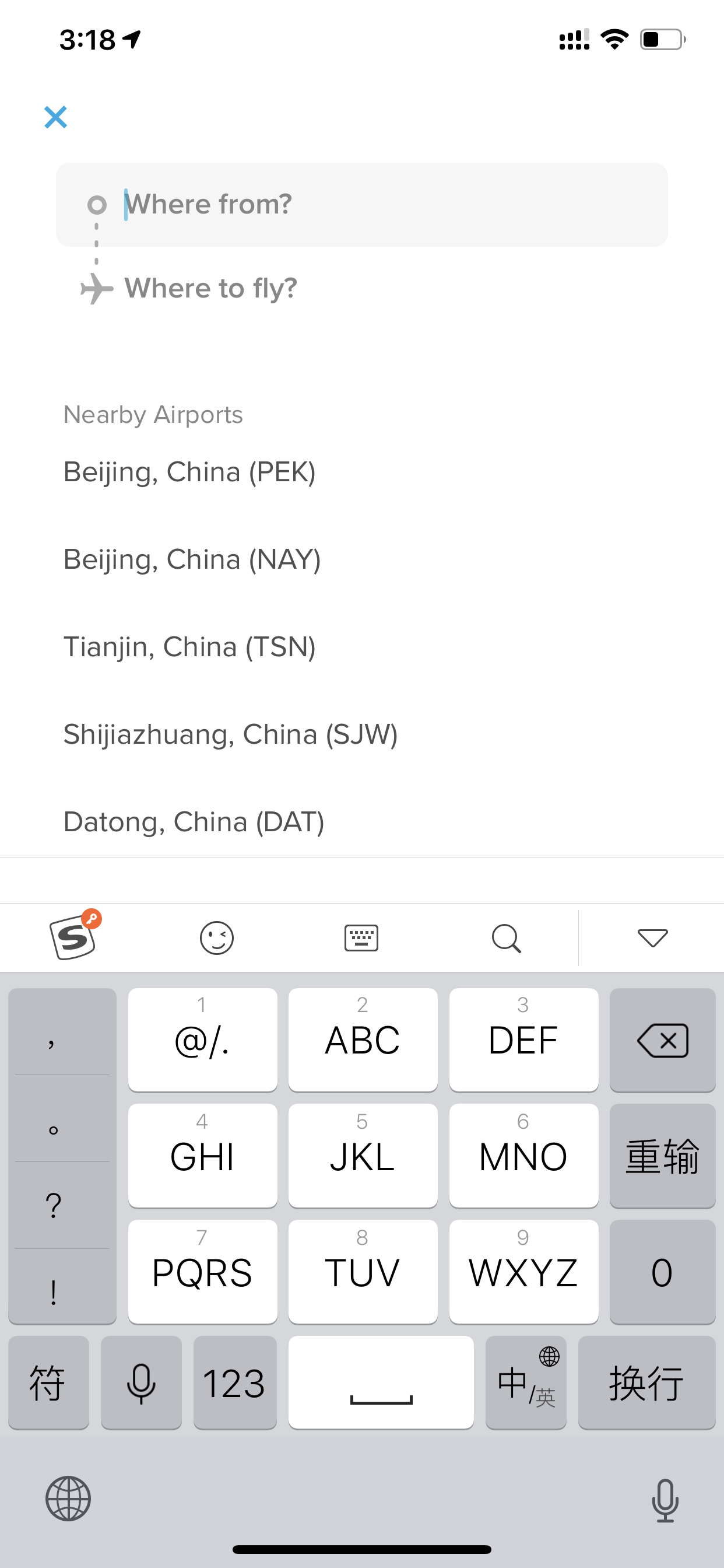Close the flight search screen
This screenshot has height=1568, width=724.
pyautogui.click(x=55, y=117)
